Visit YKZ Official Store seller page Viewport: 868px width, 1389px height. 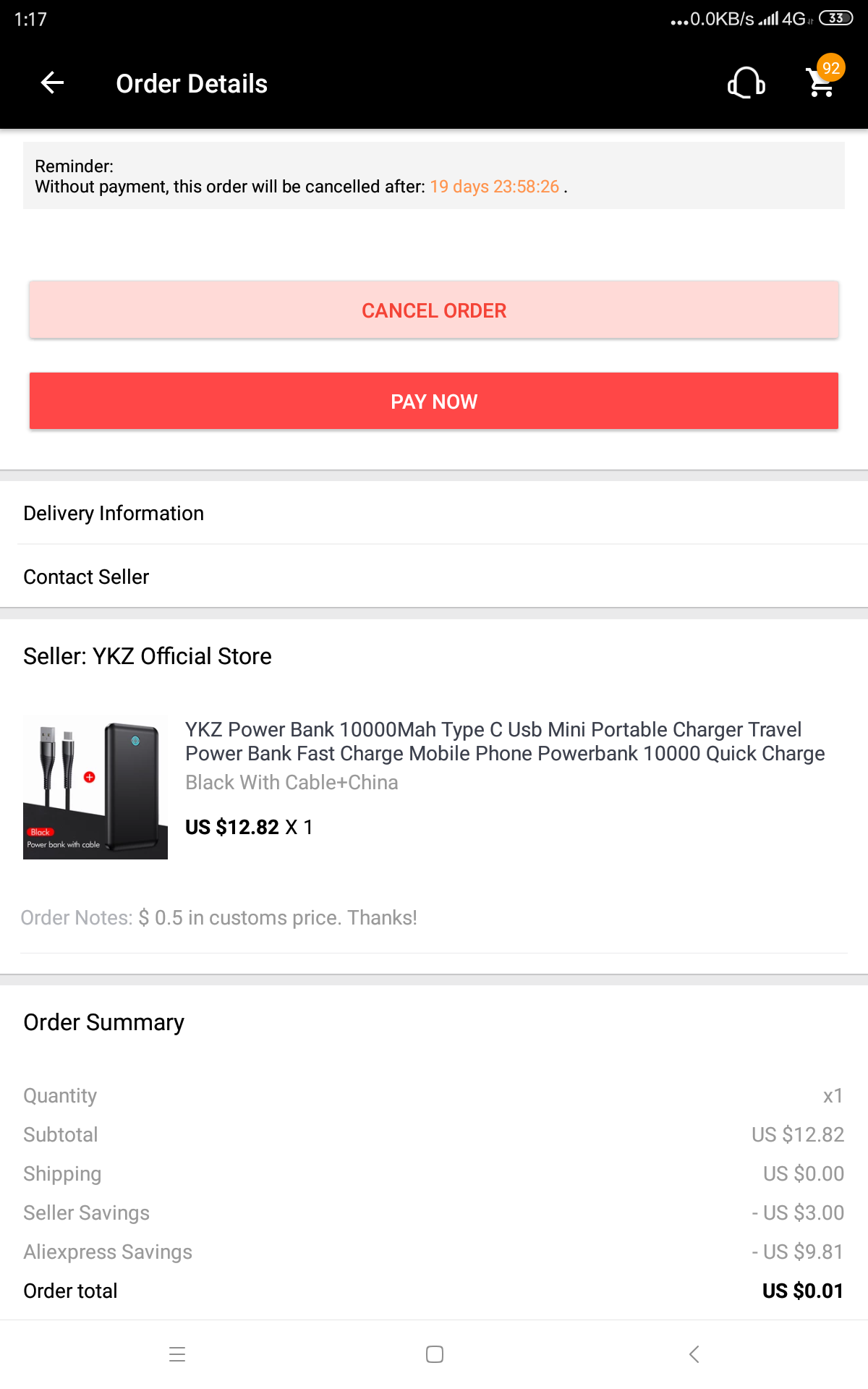pyautogui.click(x=148, y=656)
